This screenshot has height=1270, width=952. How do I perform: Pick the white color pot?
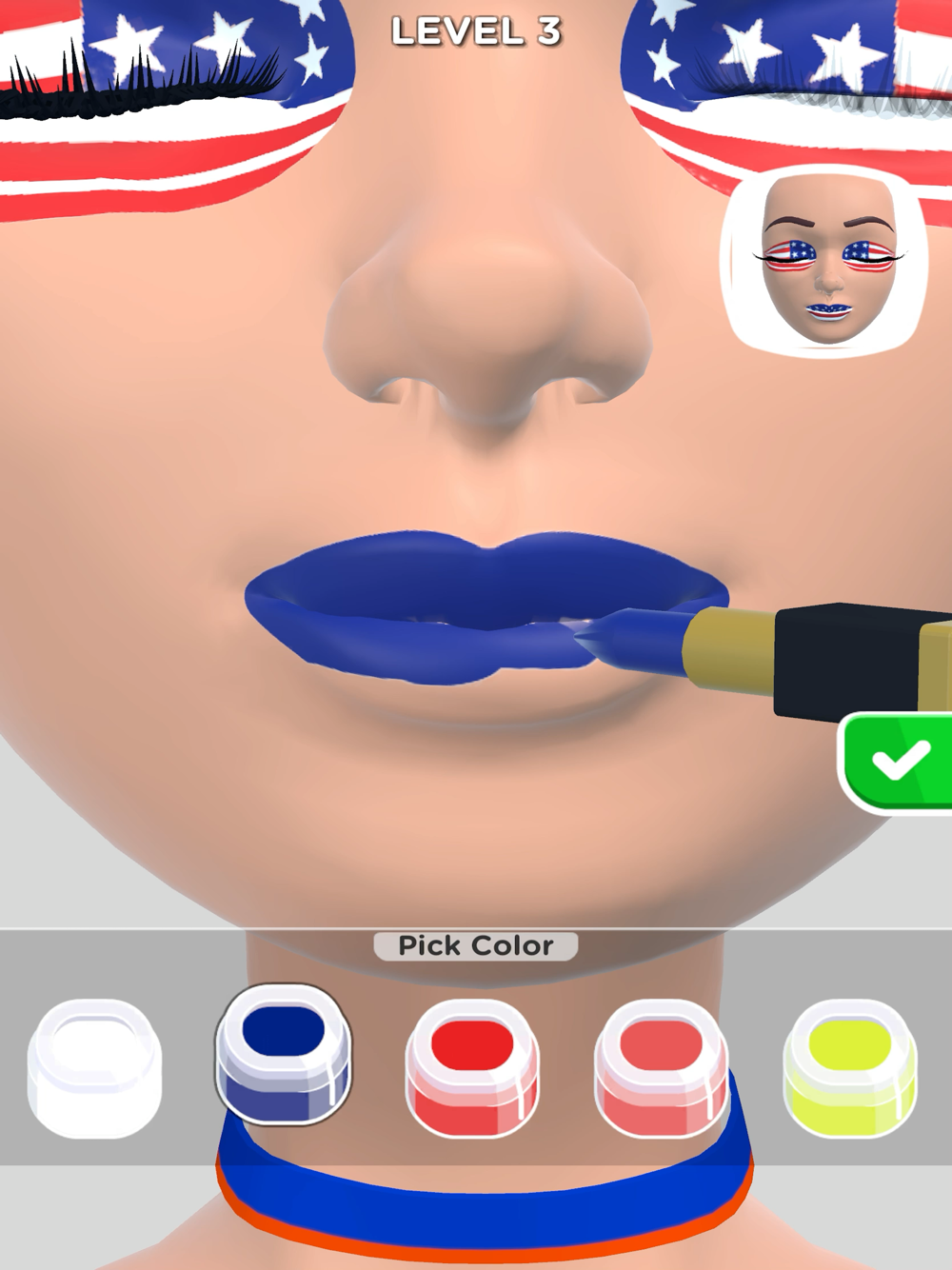[94, 1066]
